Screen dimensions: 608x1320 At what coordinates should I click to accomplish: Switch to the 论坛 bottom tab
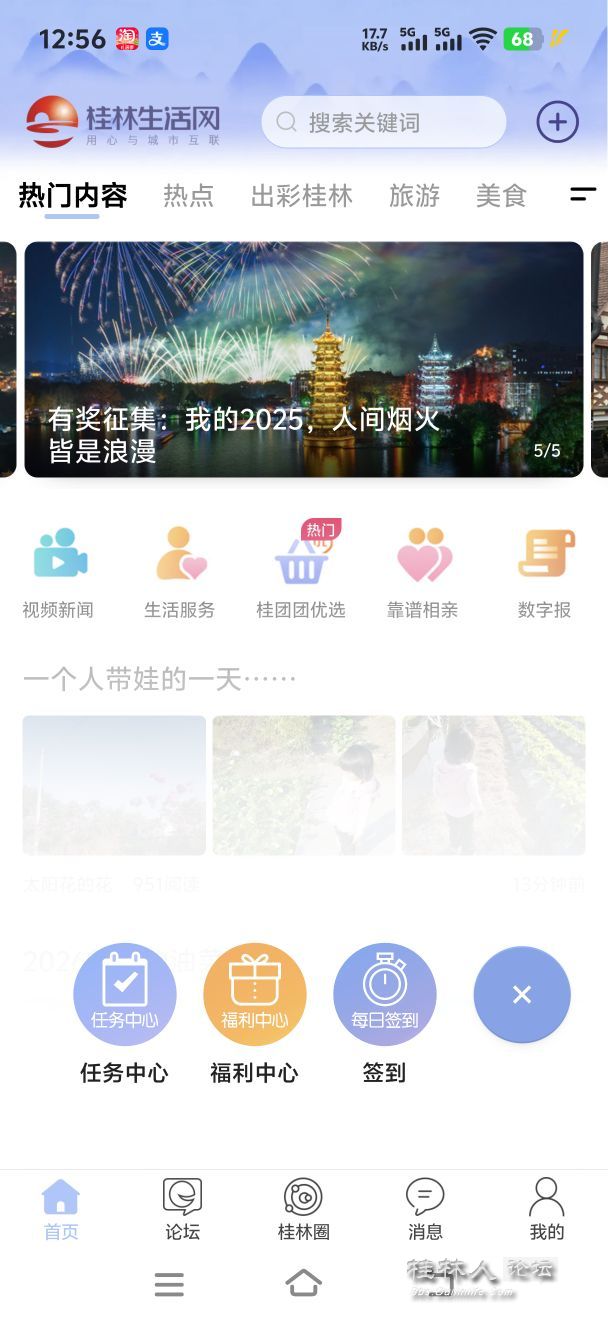click(x=182, y=1208)
